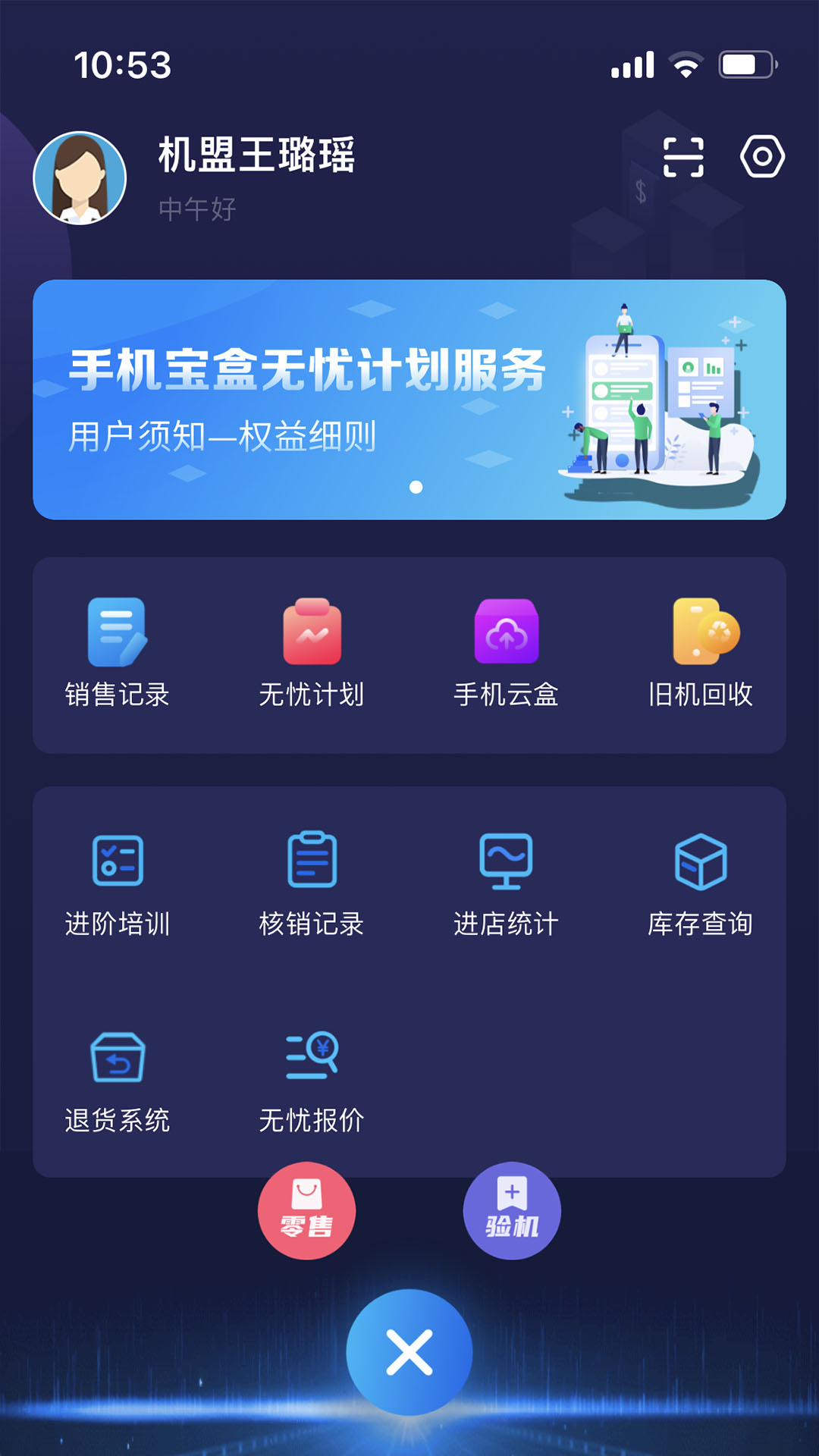This screenshot has width=819, height=1456.
Task: View 核销记录
Action: pos(312,883)
